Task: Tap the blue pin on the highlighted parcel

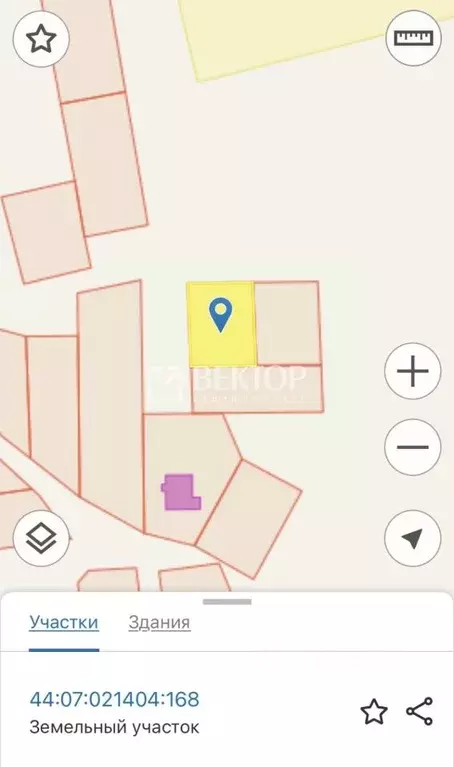Action: [x=221, y=315]
